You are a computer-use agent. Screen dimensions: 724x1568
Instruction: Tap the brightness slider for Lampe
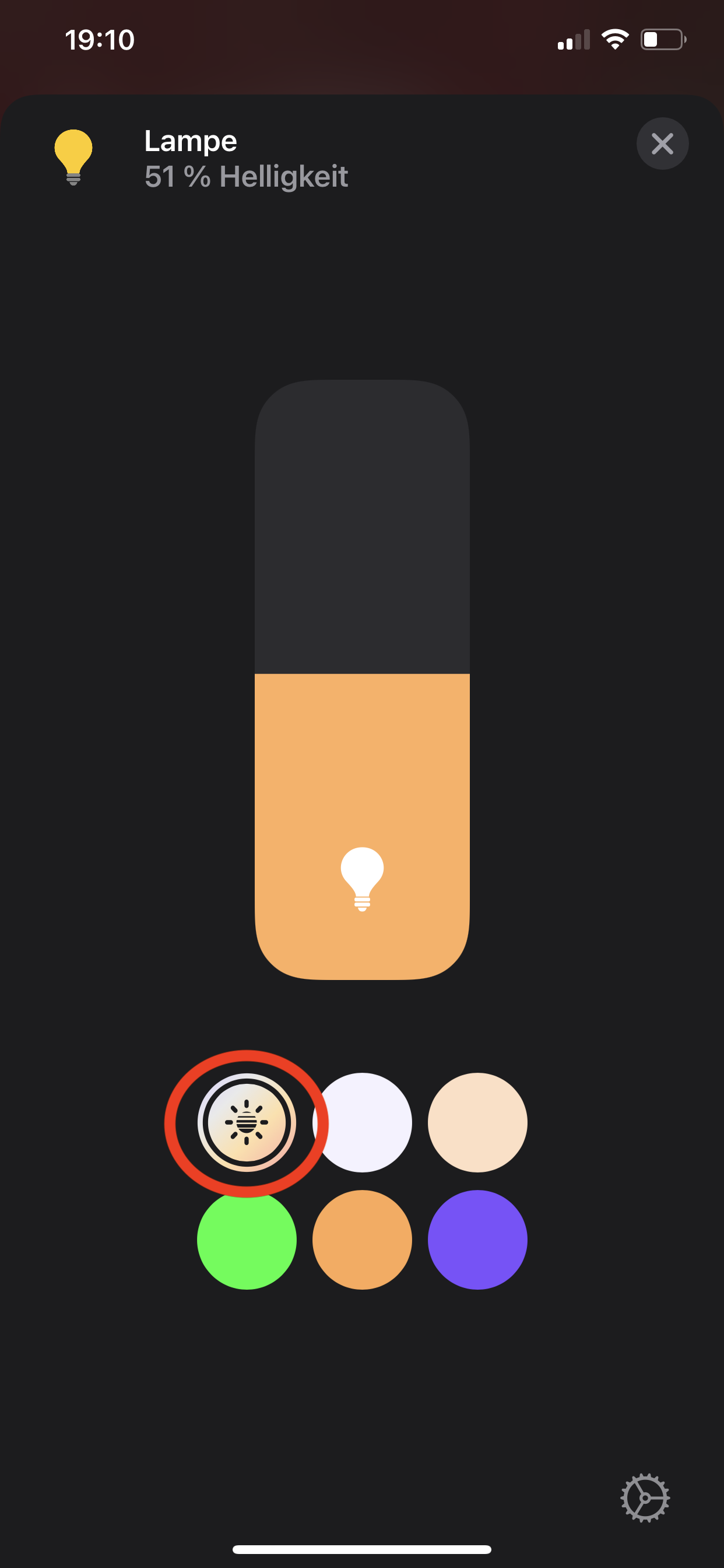click(362, 680)
